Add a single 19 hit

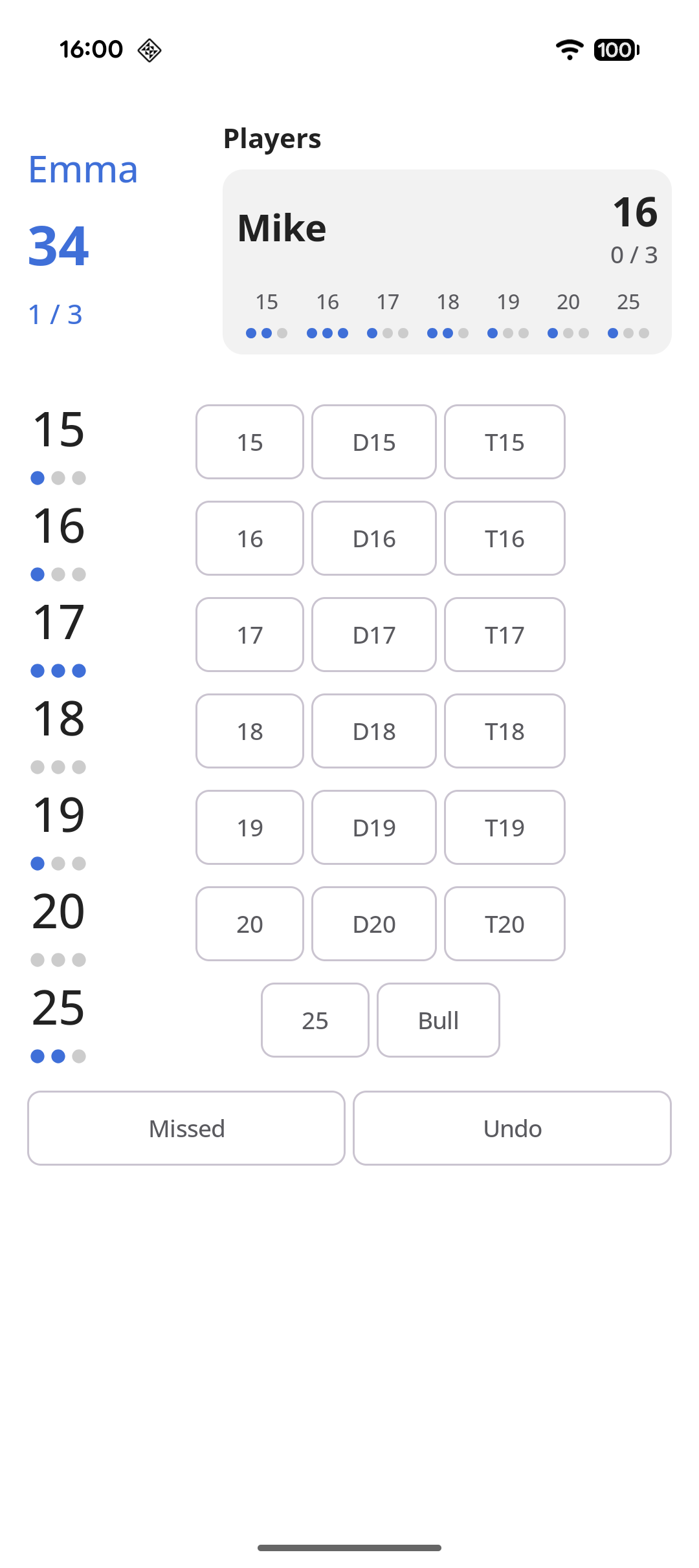[x=250, y=827]
